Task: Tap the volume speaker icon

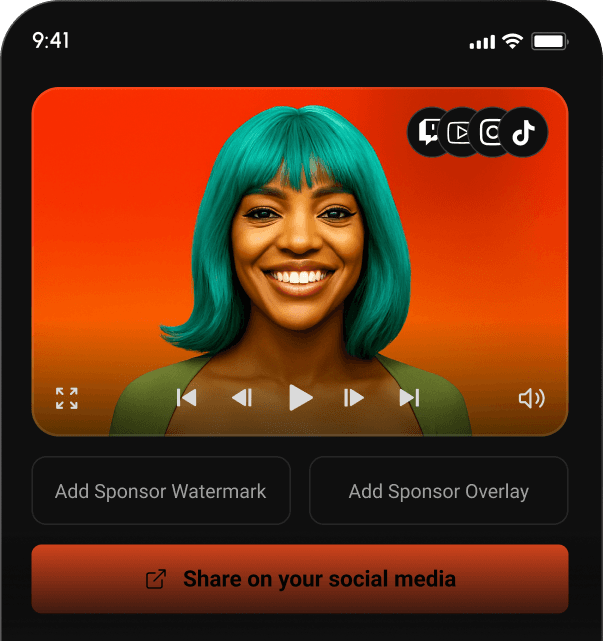Action: coord(531,398)
